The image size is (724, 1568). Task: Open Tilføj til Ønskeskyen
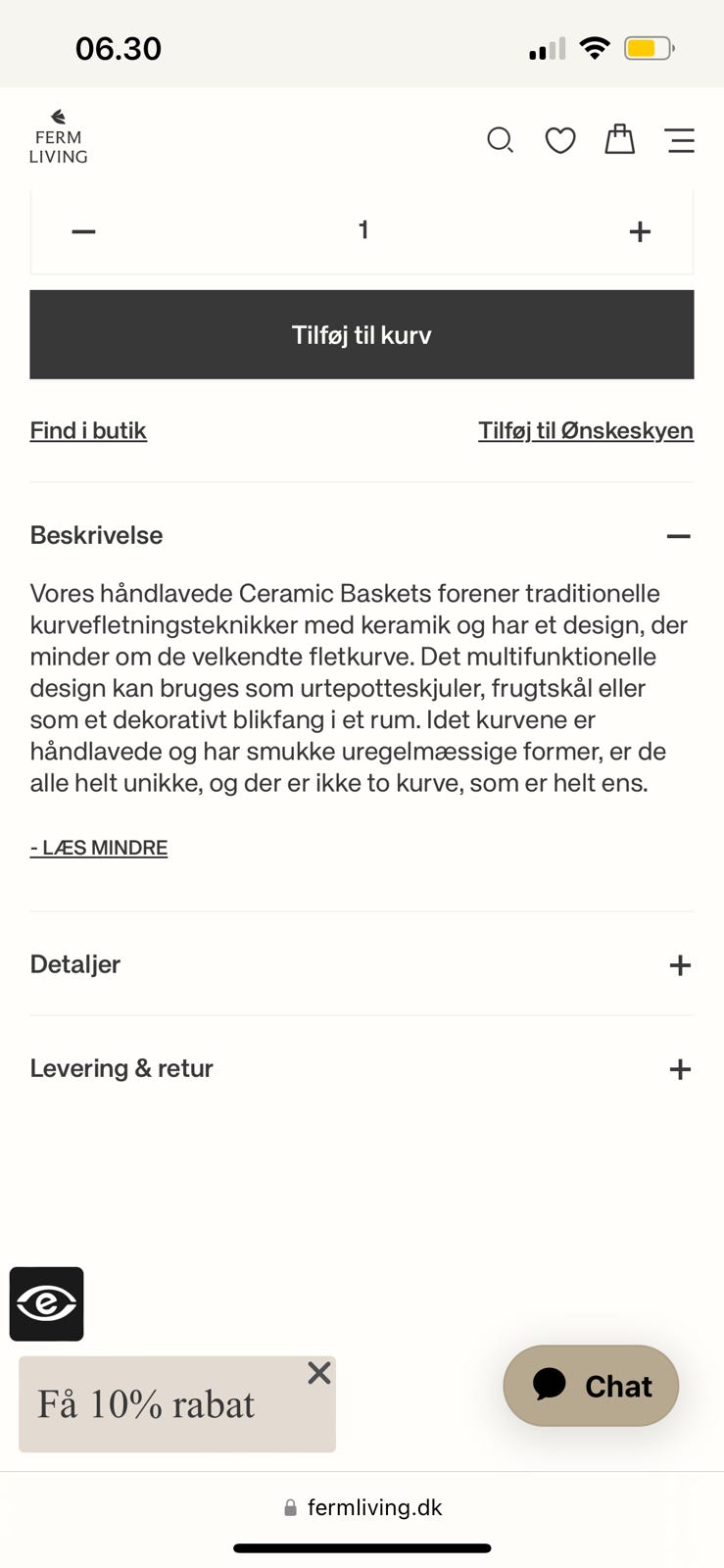coord(585,430)
